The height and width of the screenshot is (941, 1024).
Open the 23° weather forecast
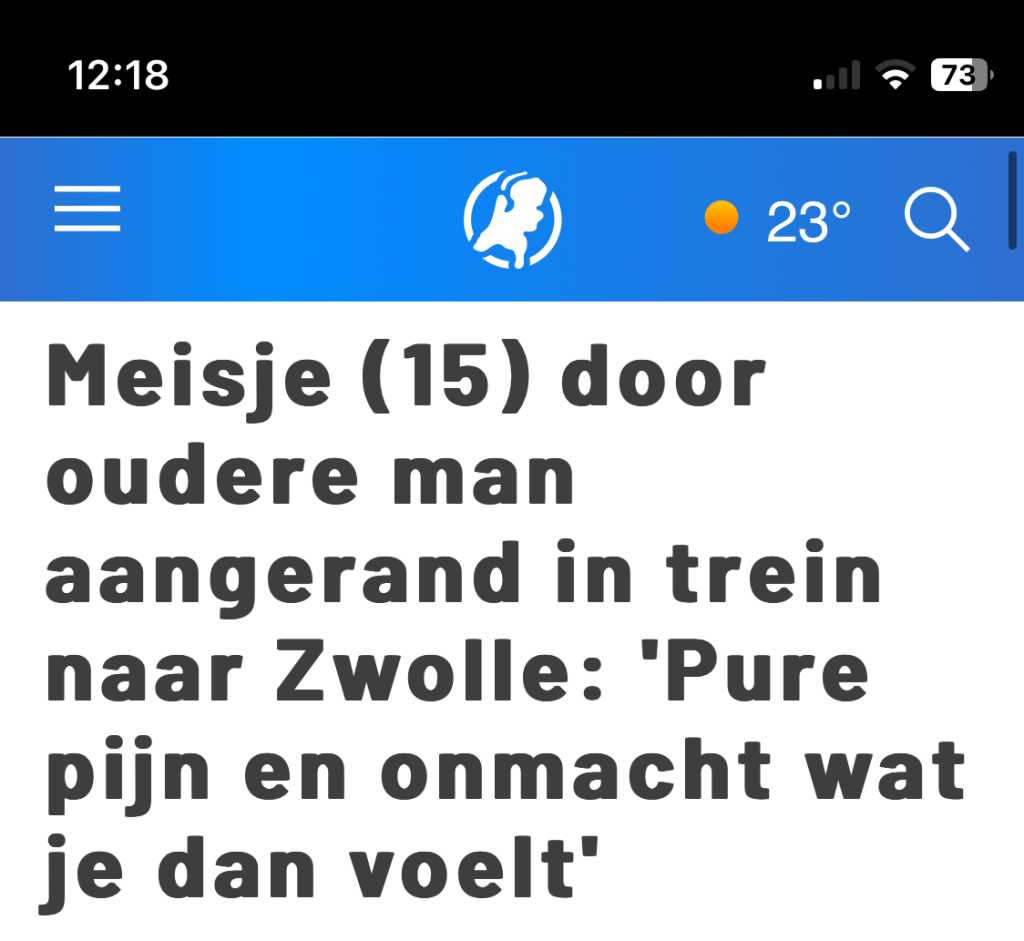point(780,220)
